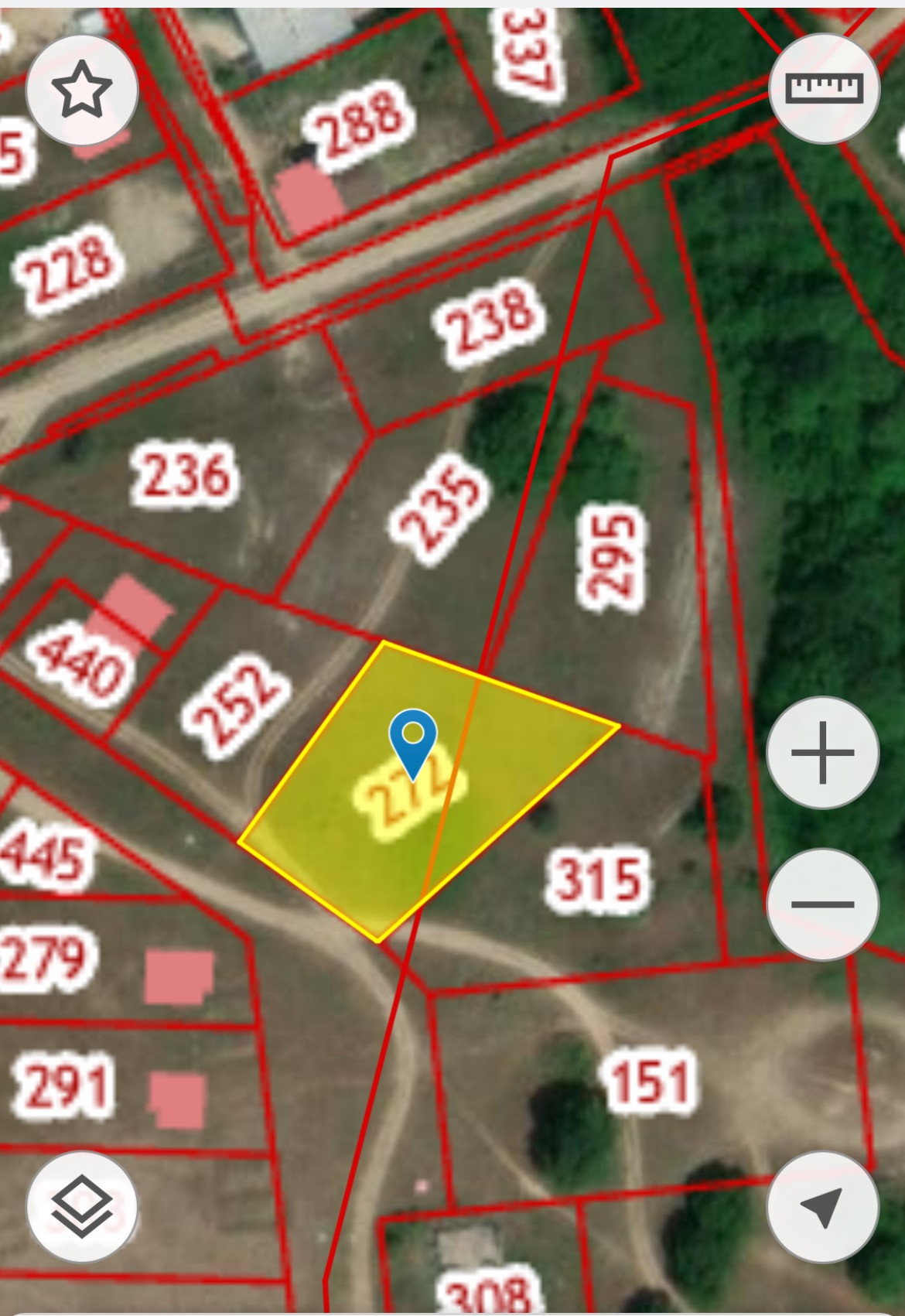Center map on my location

coord(822,1206)
